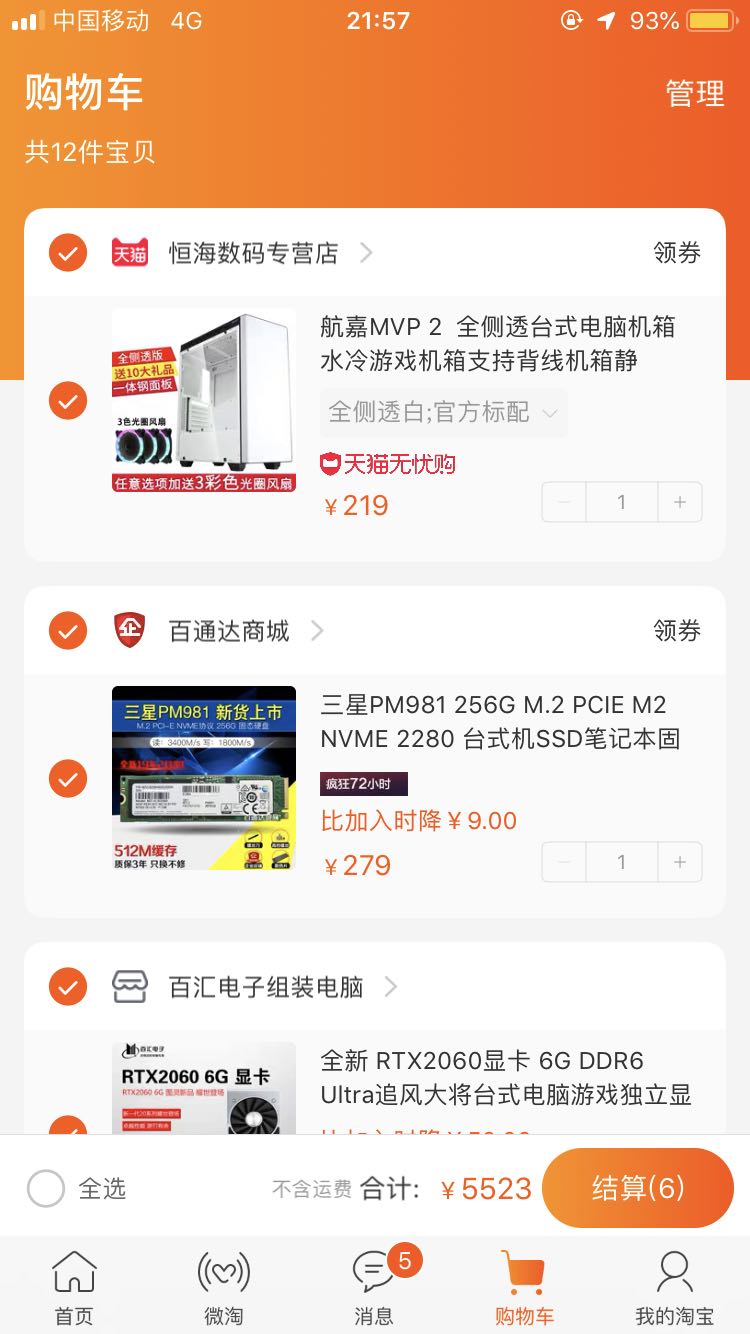Image resolution: width=750 pixels, height=1334 pixels.
Task: Open the 百汇电子组装电脑 shop
Action: pyautogui.click(x=266, y=987)
